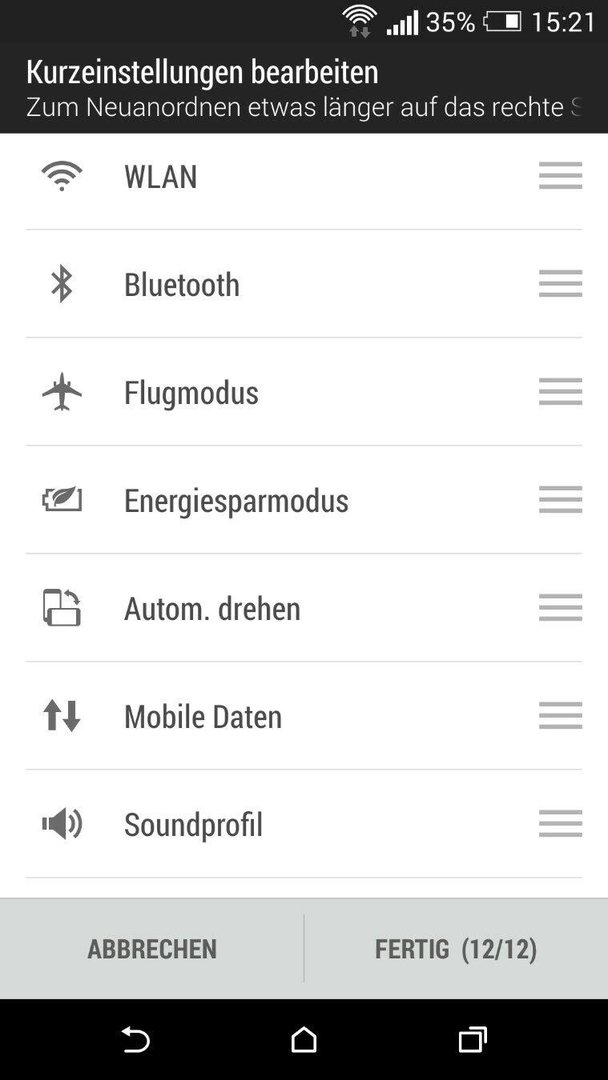The height and width of the screenshot is (1080, 608).
Task: Tap the Autom. drehen row
Action: (304, 608)
